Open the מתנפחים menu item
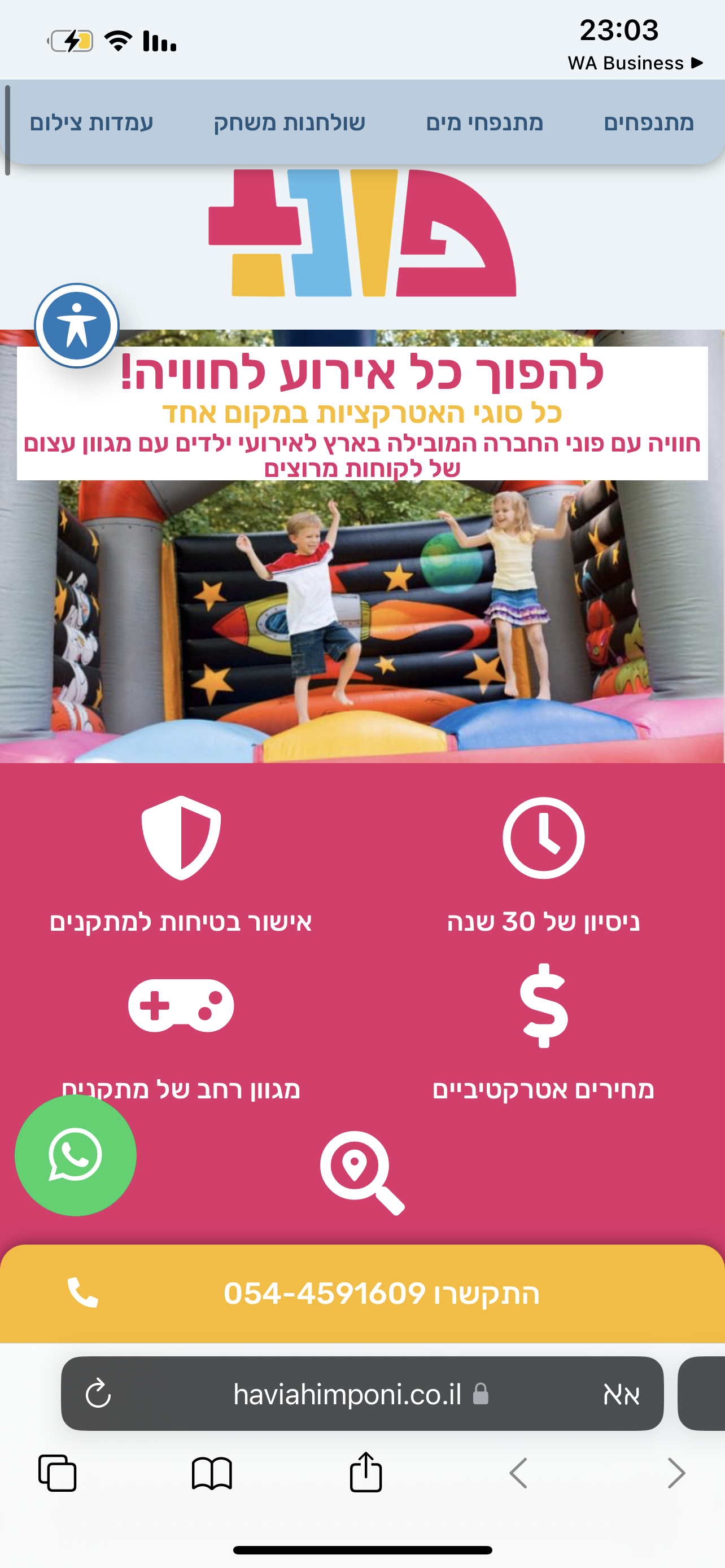This screenshot has height=1568, width=725. tap(648, 123)
